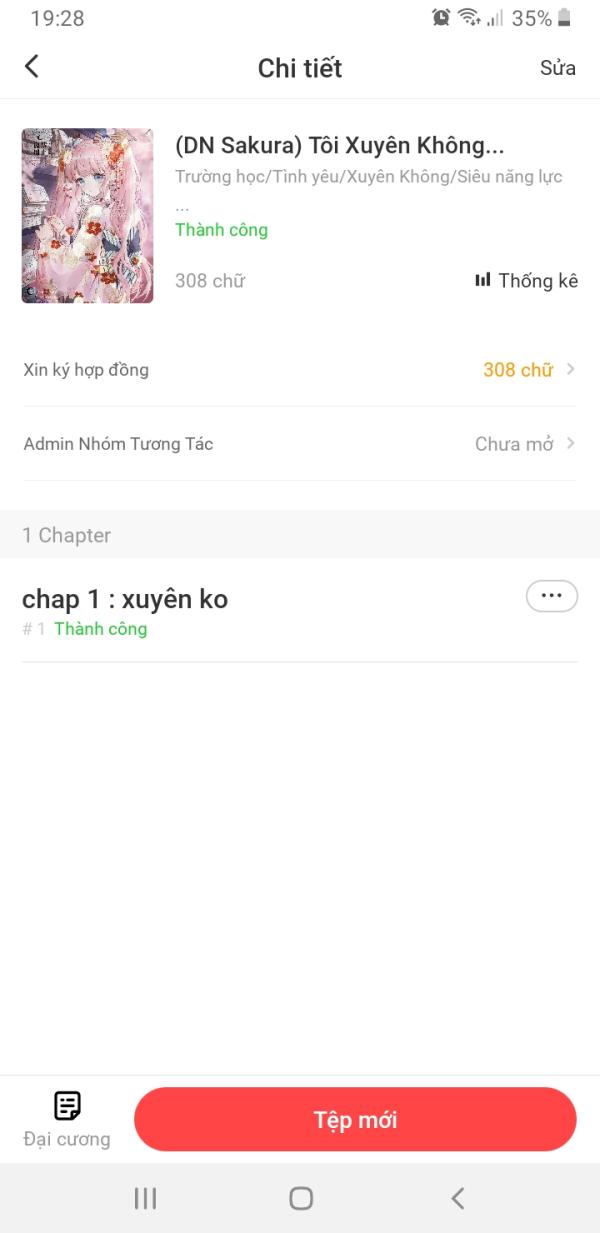Open the novel cover thumbnail
600x1233 pixels.
tap(87, 215)
